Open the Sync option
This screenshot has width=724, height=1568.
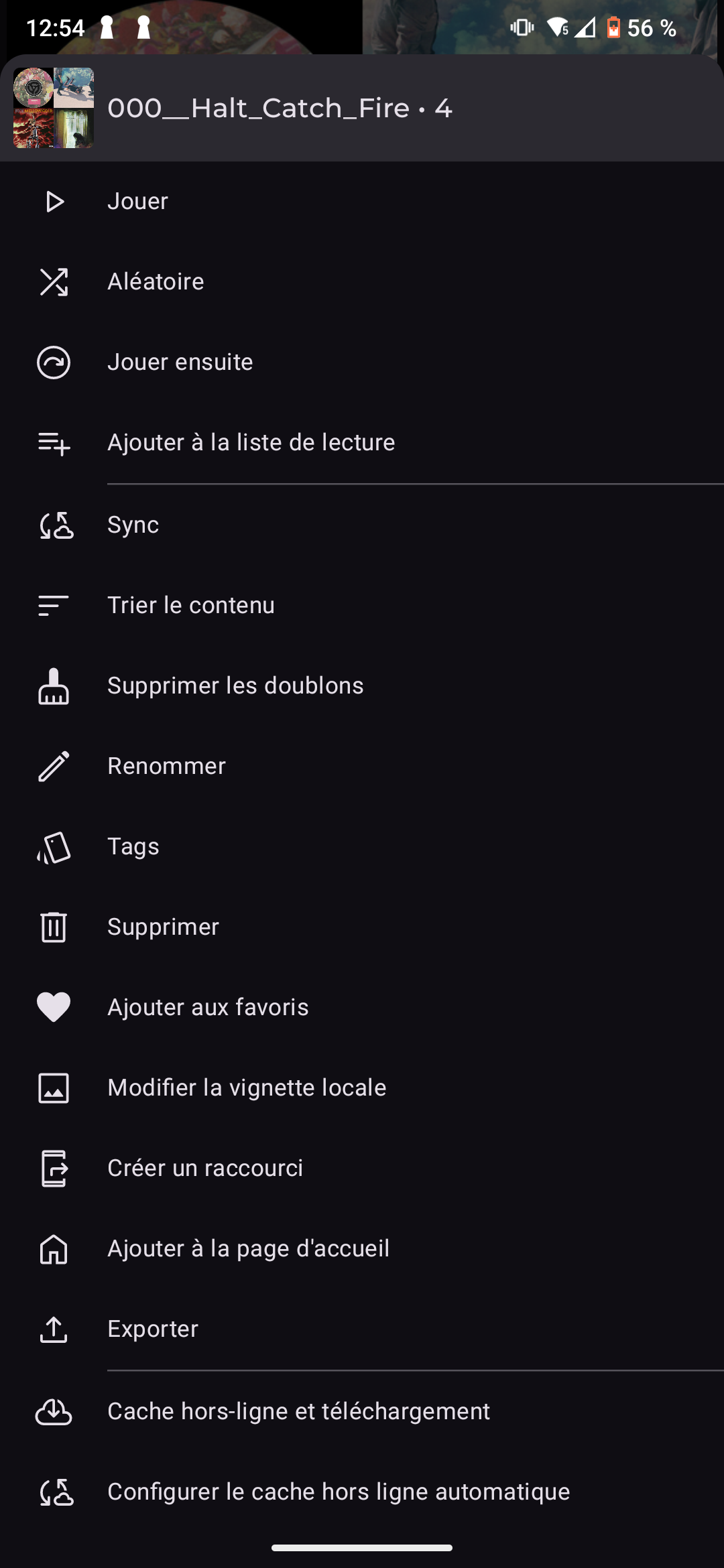(x=362, y=525)
